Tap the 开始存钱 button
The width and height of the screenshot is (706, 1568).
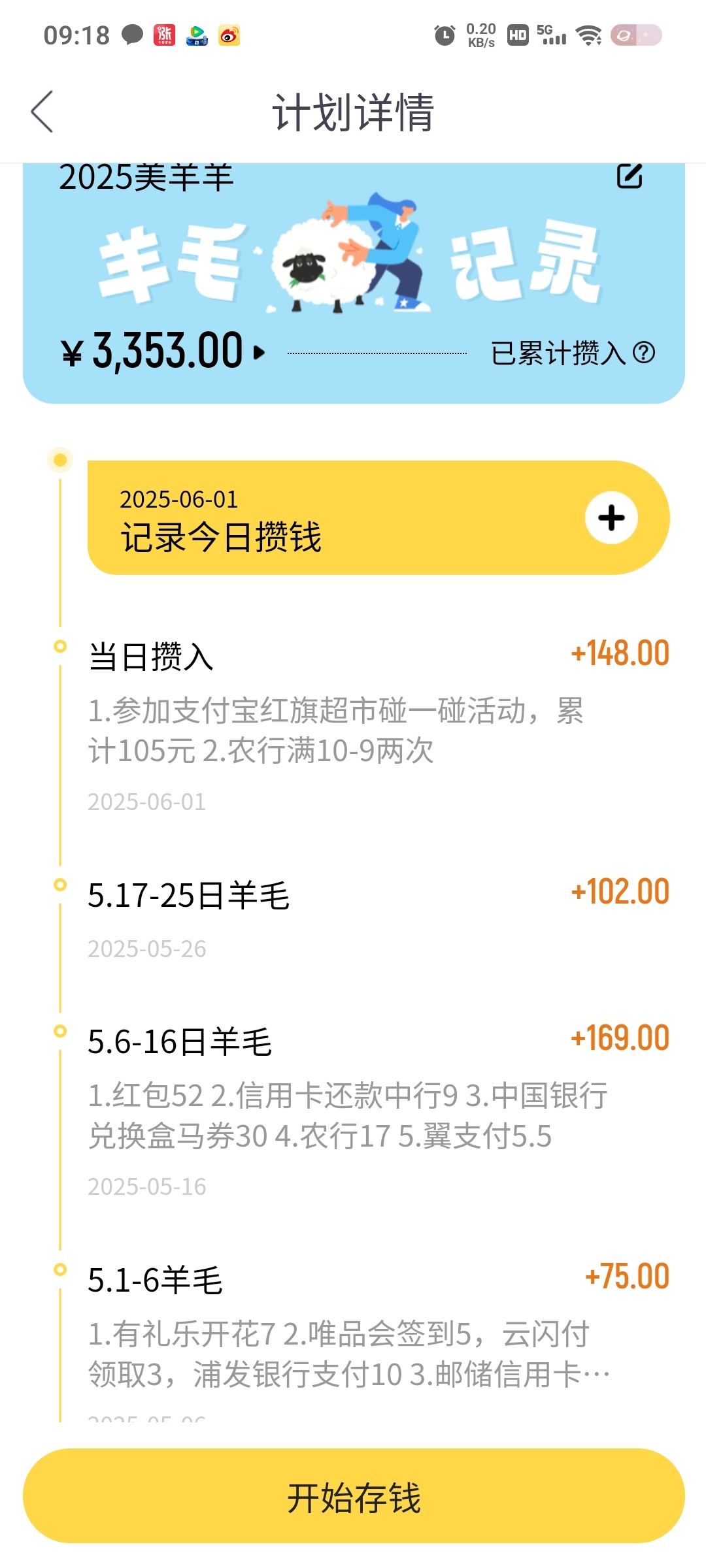click(x=354, y=1496)
